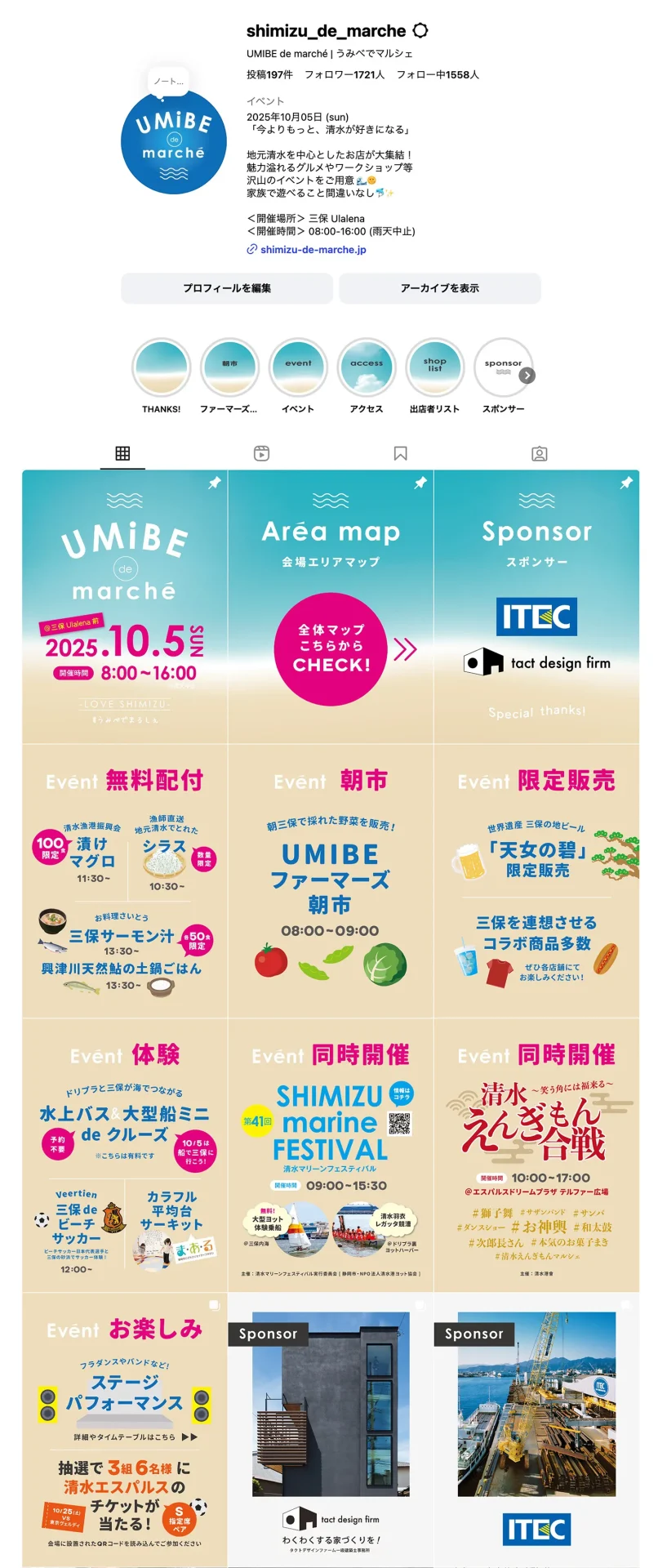Tap プロフィールを編集 button
The width and height of the screenshot is (658, 1568).
click(227, 288)
